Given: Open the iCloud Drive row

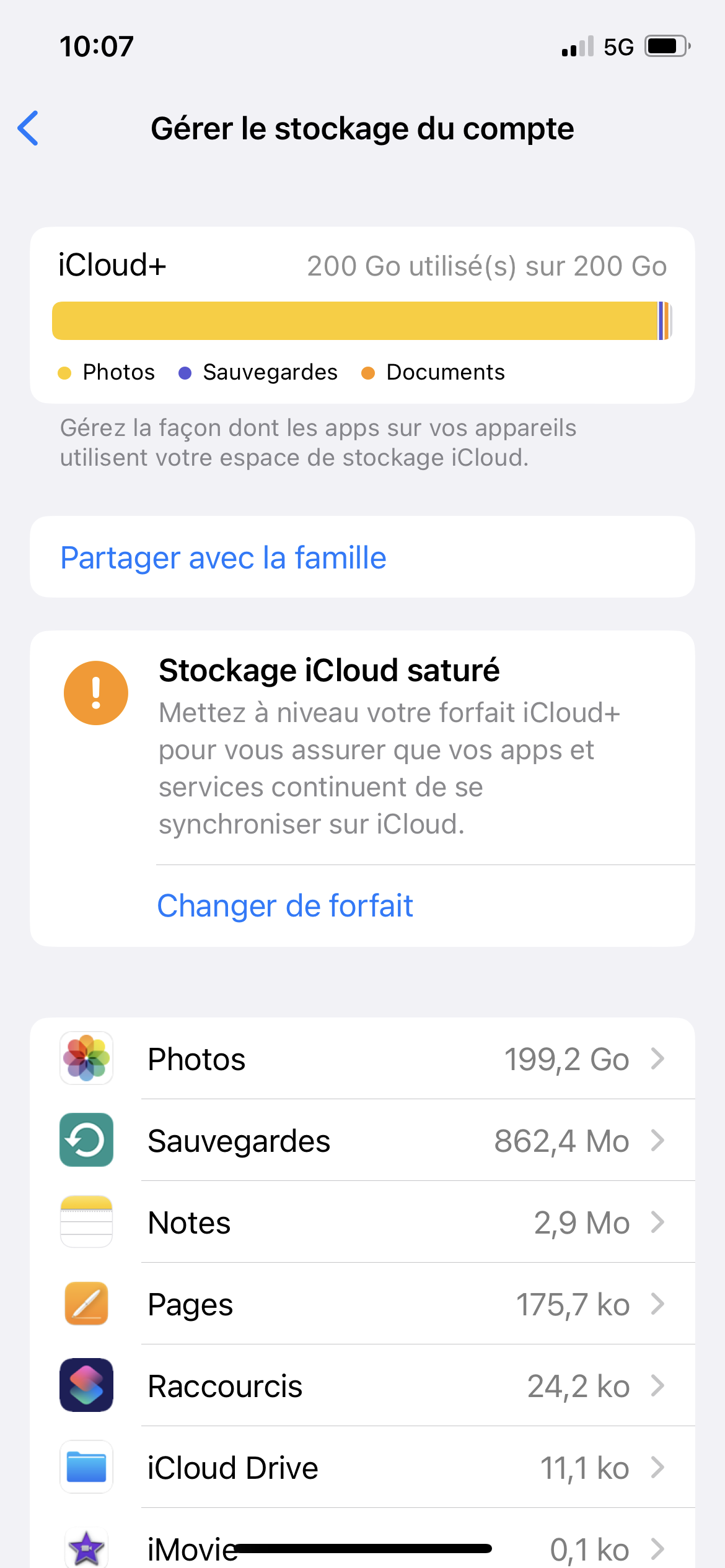Looking at the screenshot, I should [362, 1468].
